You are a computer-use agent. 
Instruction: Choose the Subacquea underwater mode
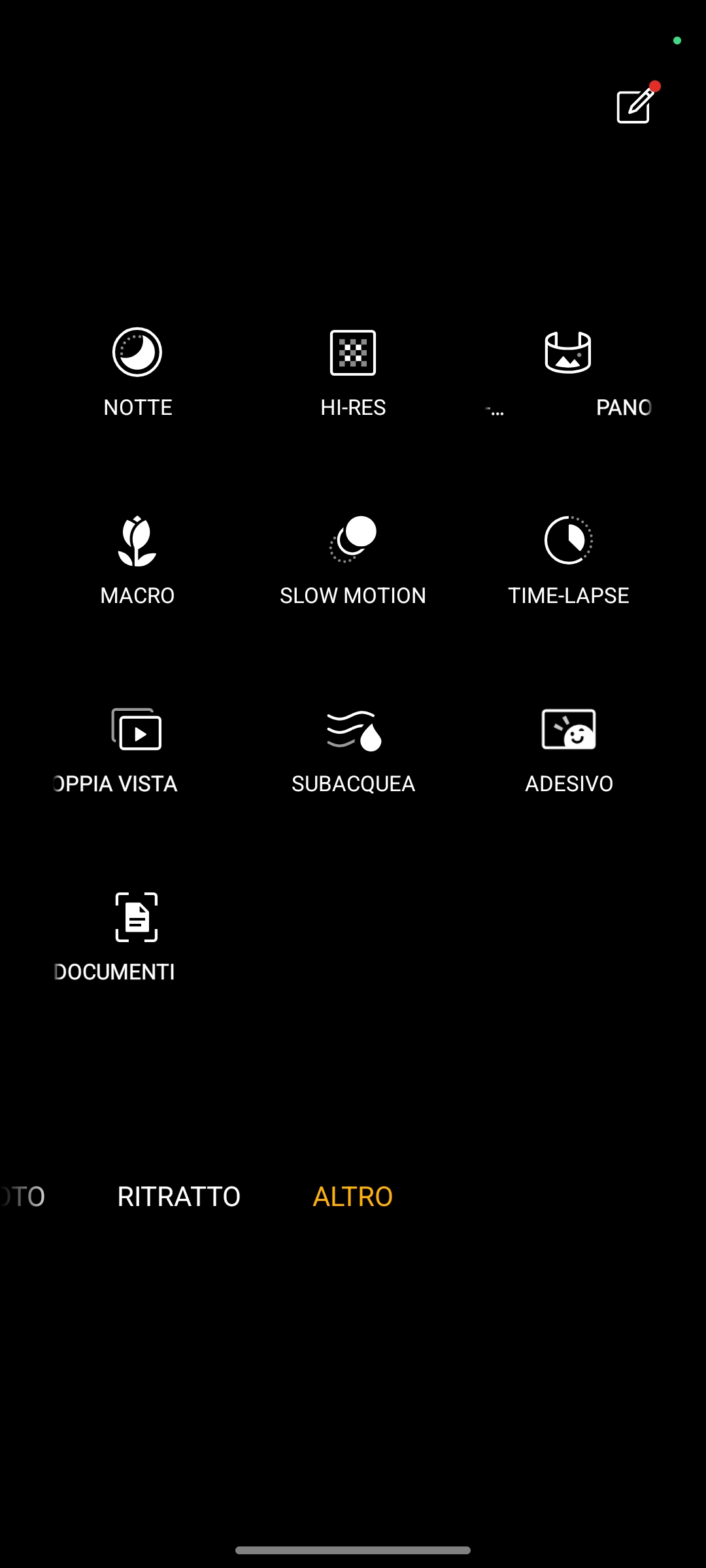coord(353,749)
